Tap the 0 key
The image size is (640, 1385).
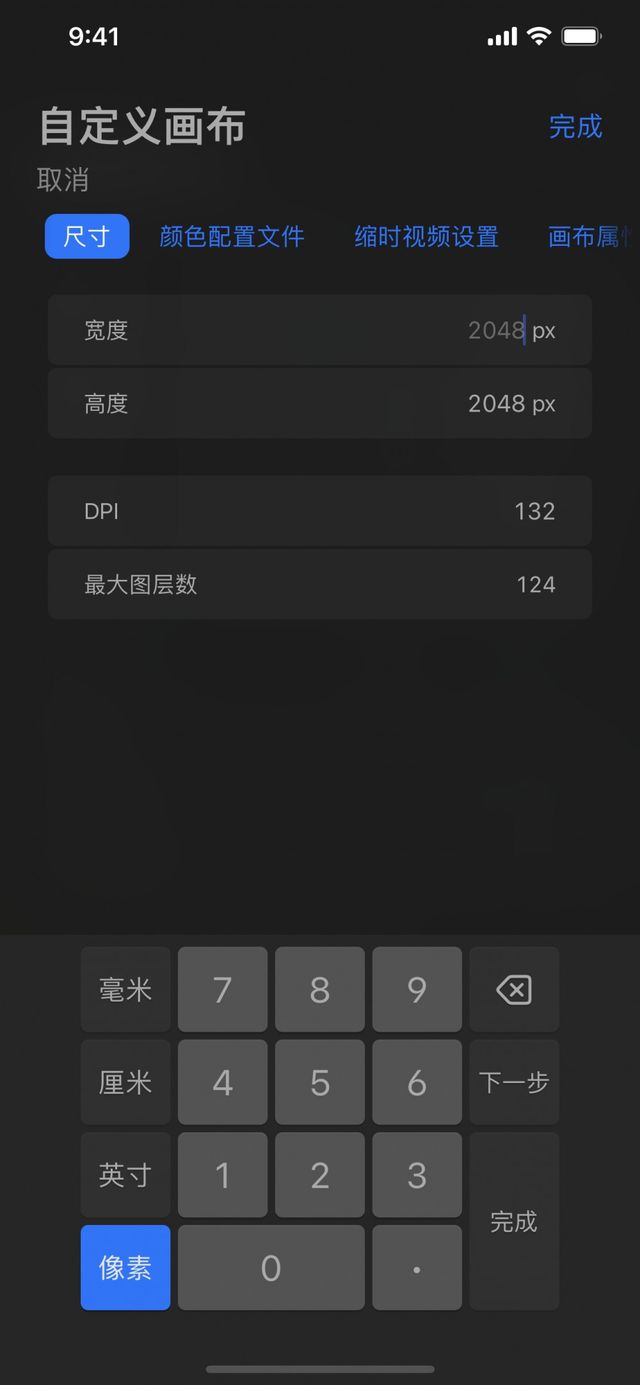[x=271, y=1268]
